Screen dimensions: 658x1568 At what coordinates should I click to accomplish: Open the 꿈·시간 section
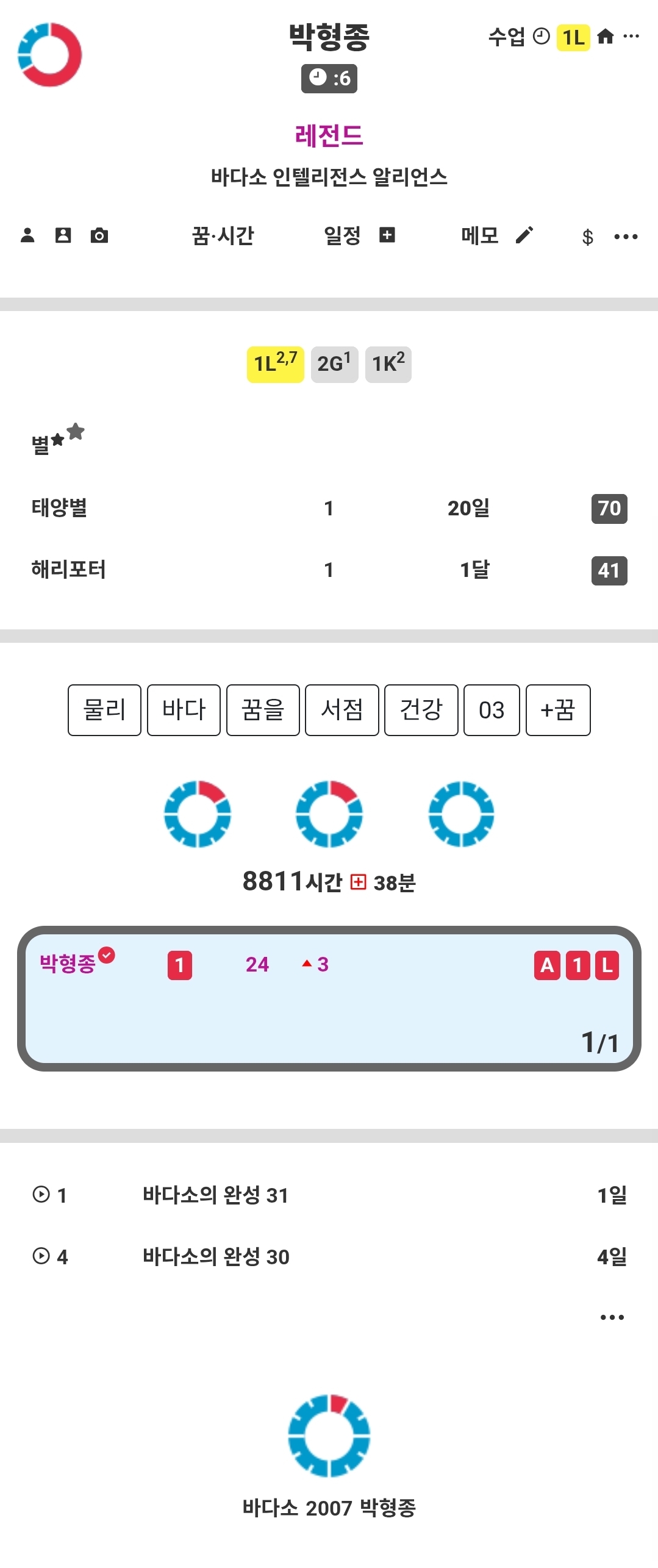coord(223,235)
